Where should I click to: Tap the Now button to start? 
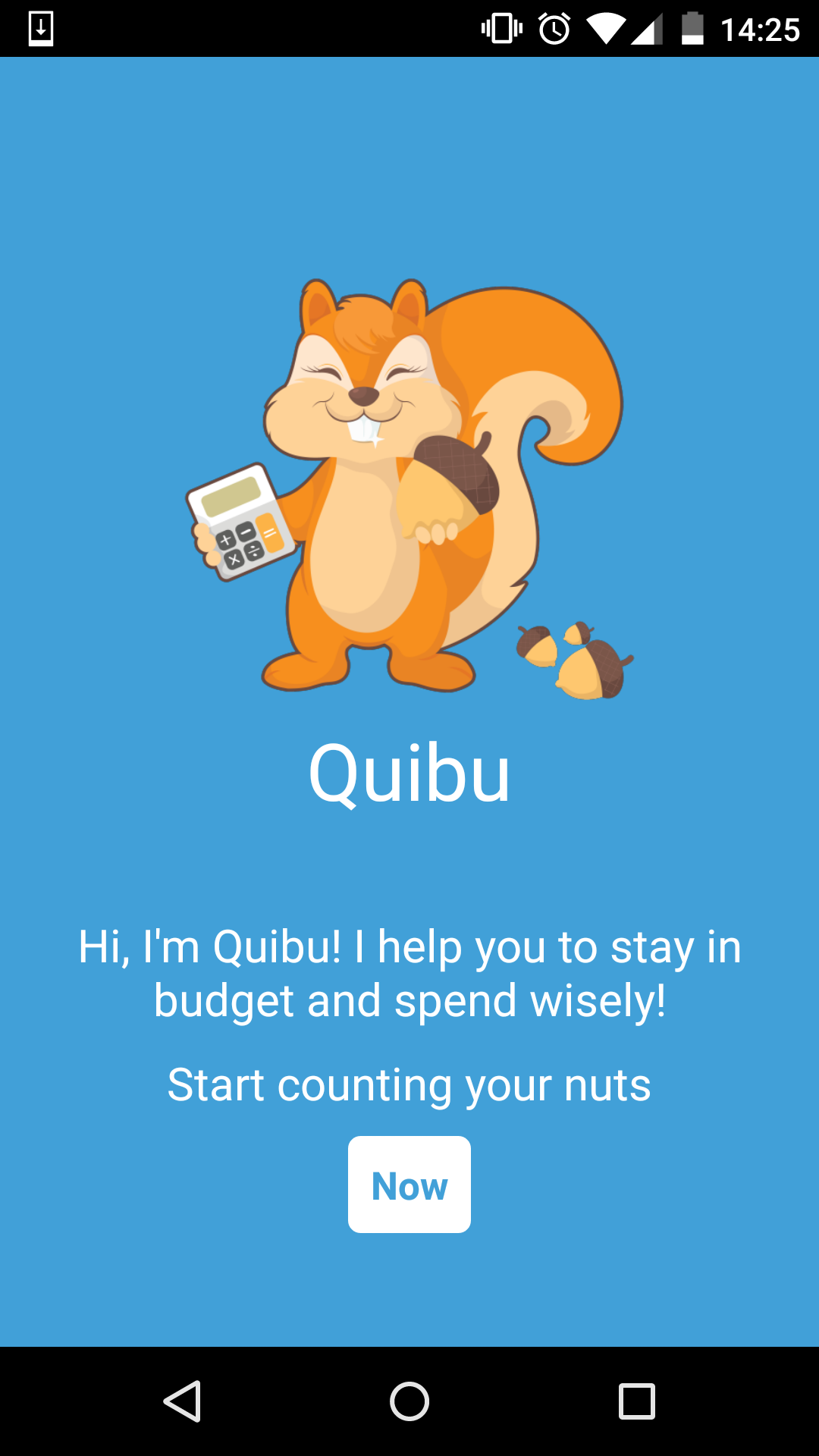[409, 1185]
